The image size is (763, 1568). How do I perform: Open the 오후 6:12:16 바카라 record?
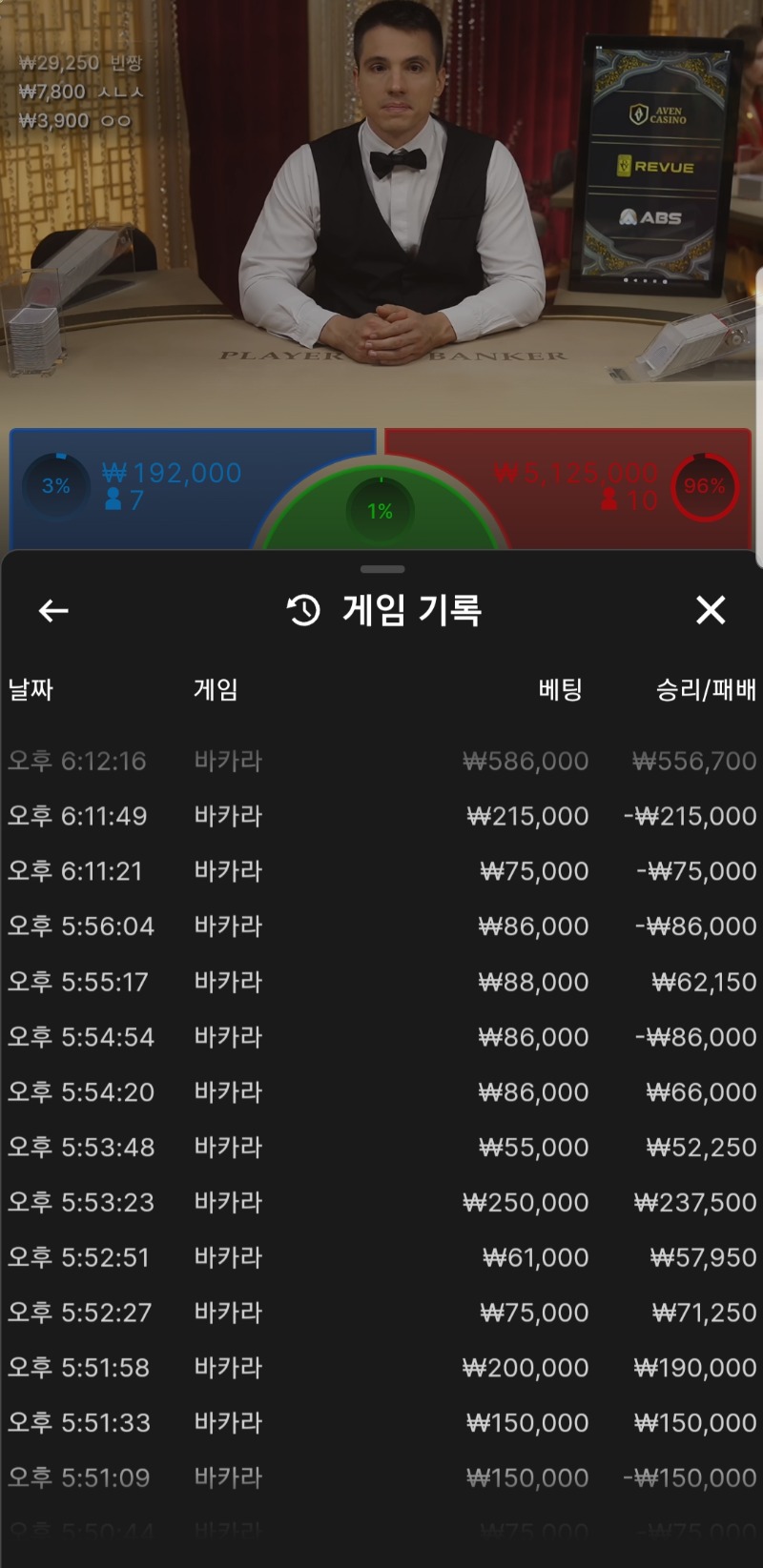[x=381, y=761]
